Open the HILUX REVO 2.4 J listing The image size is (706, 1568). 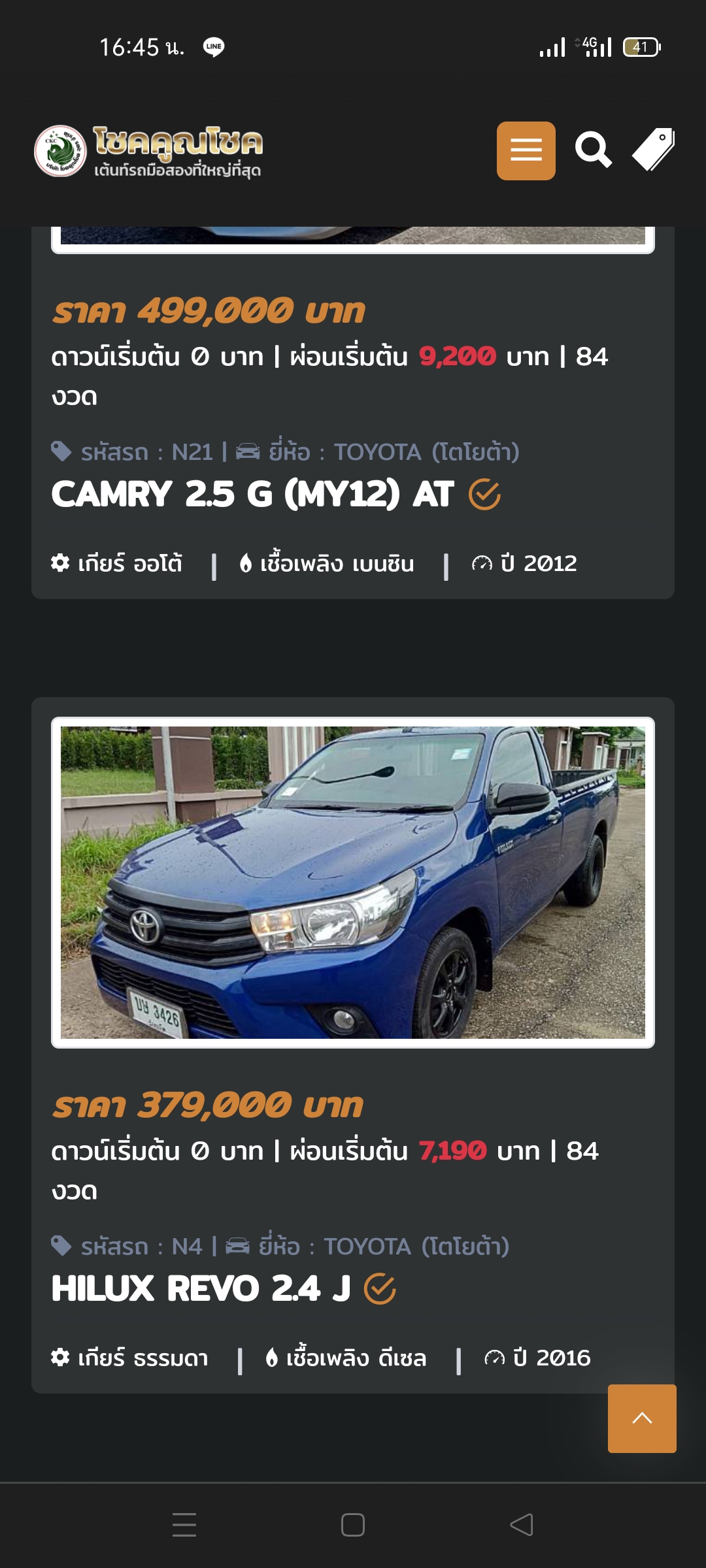(201, 1288)
